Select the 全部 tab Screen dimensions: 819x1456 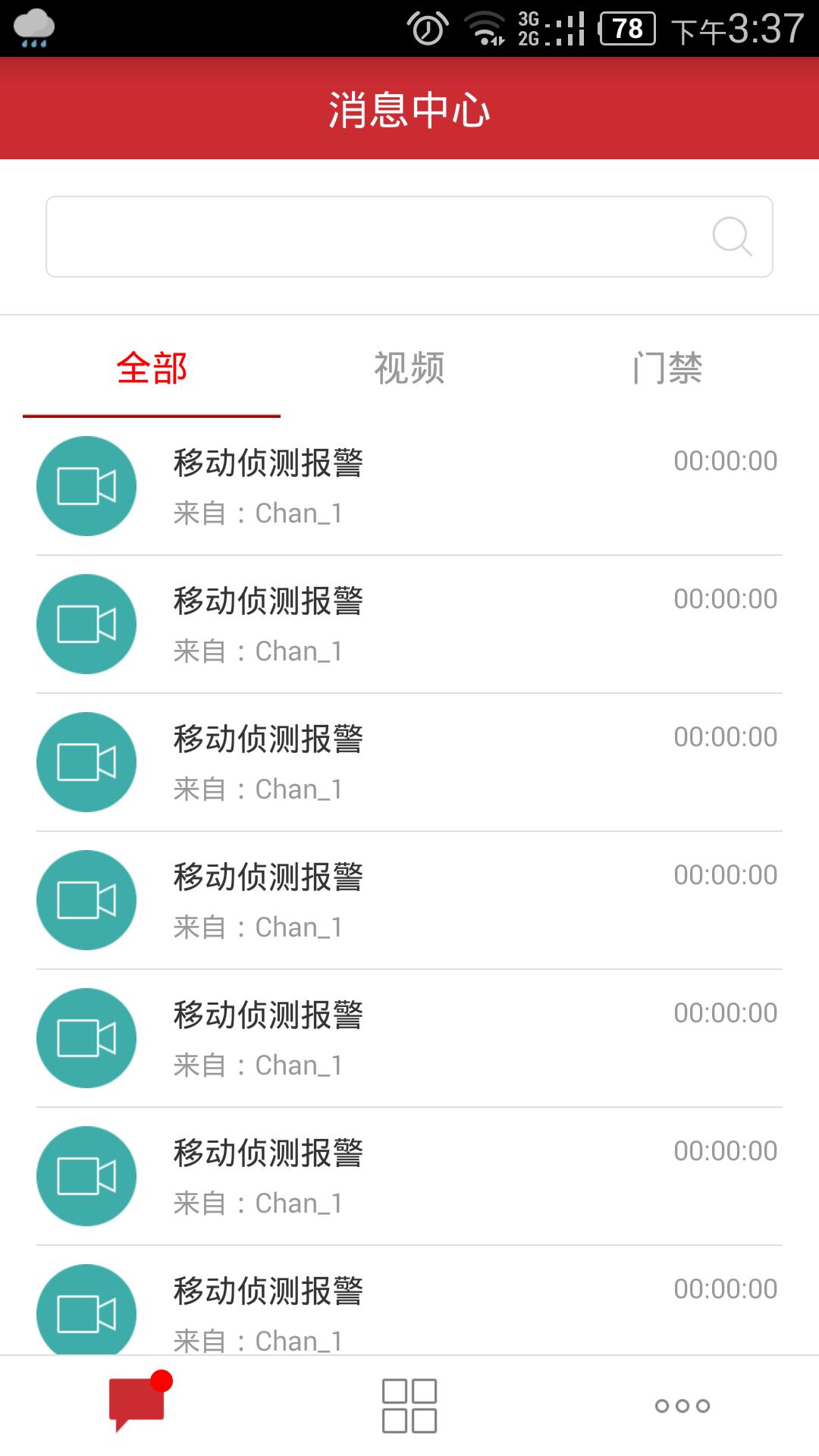coord(152,369)
